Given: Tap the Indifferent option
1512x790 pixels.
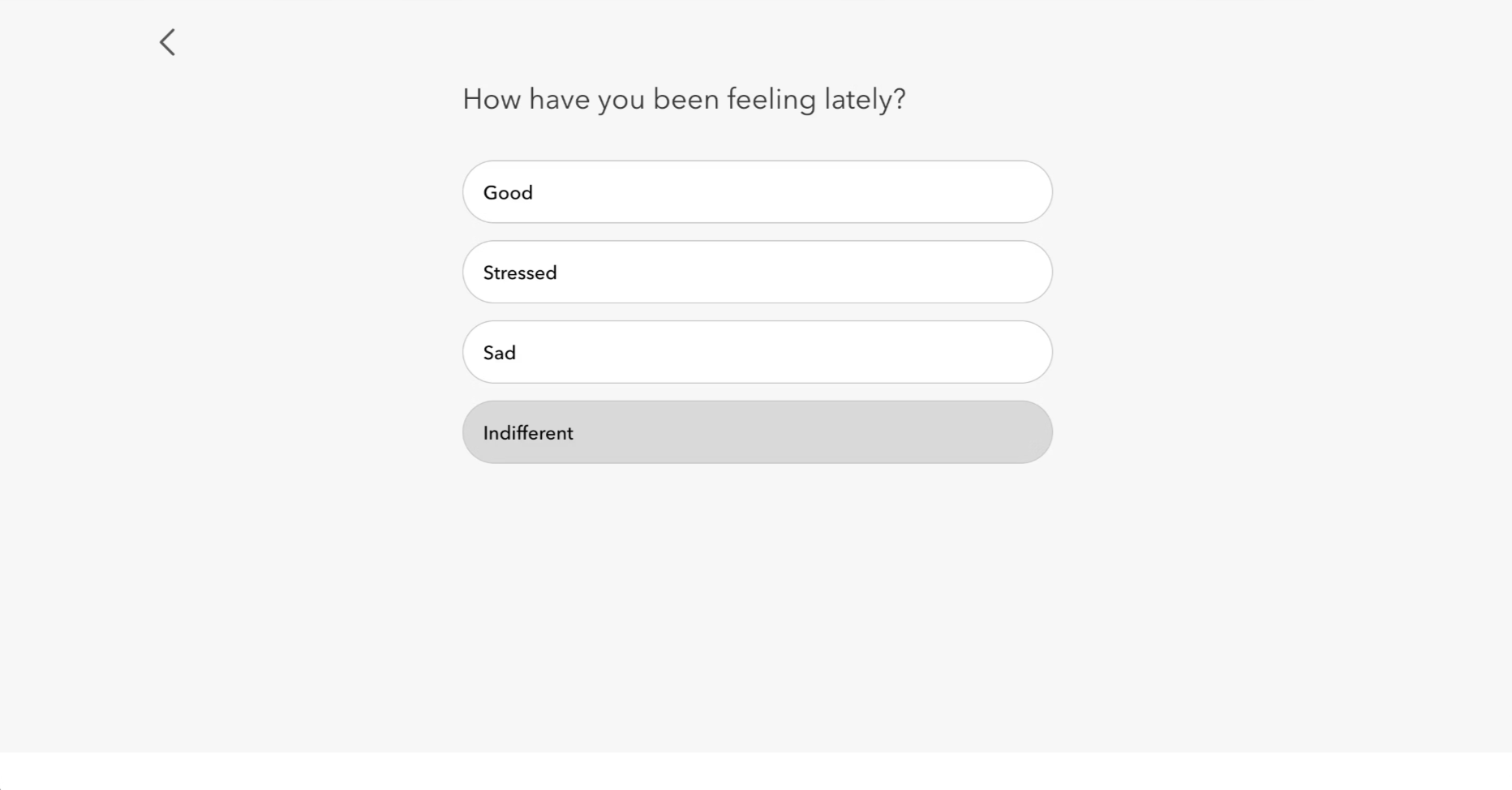Looking at the screenshot, I should tap(757, 432).
